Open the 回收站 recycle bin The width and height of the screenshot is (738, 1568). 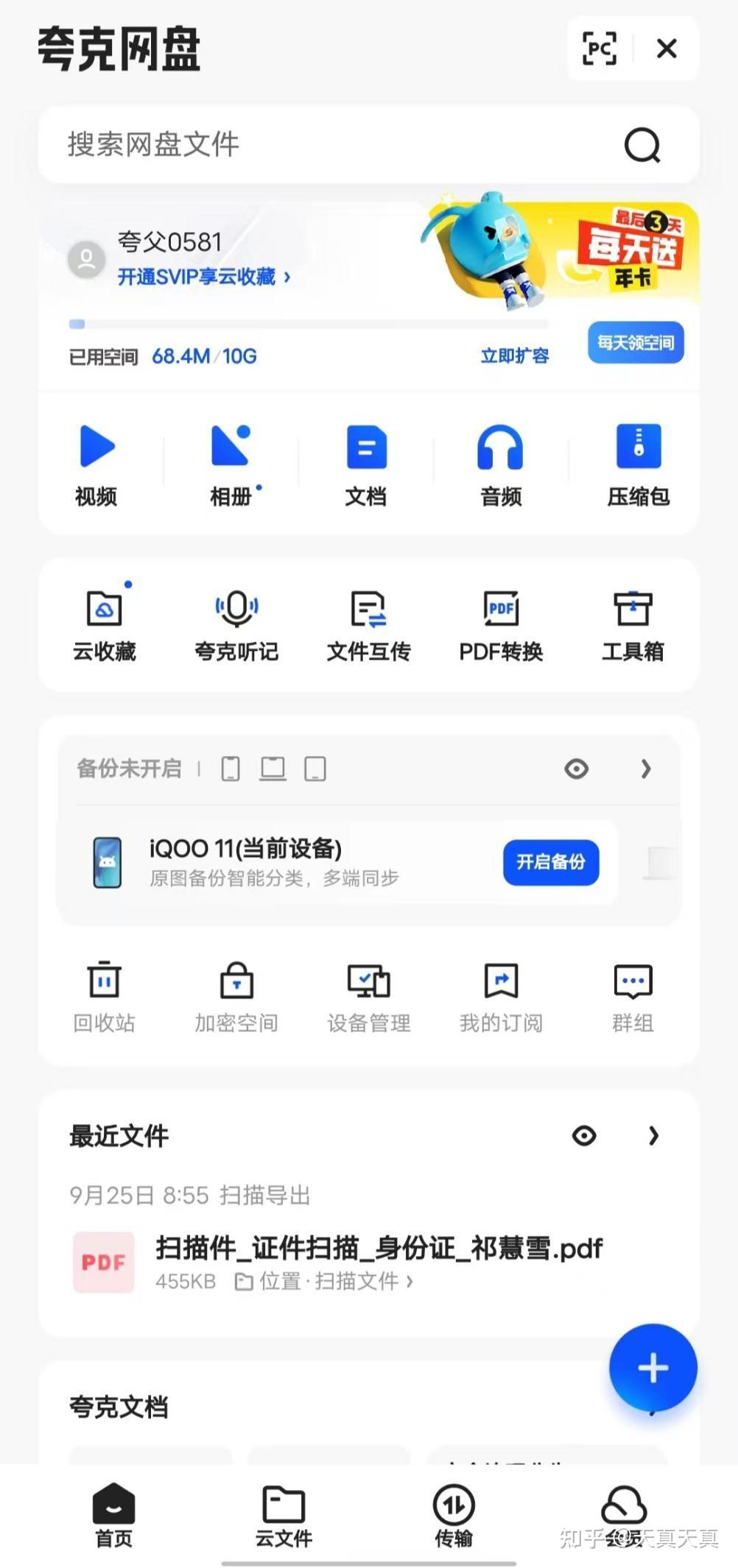pos(104,996)
